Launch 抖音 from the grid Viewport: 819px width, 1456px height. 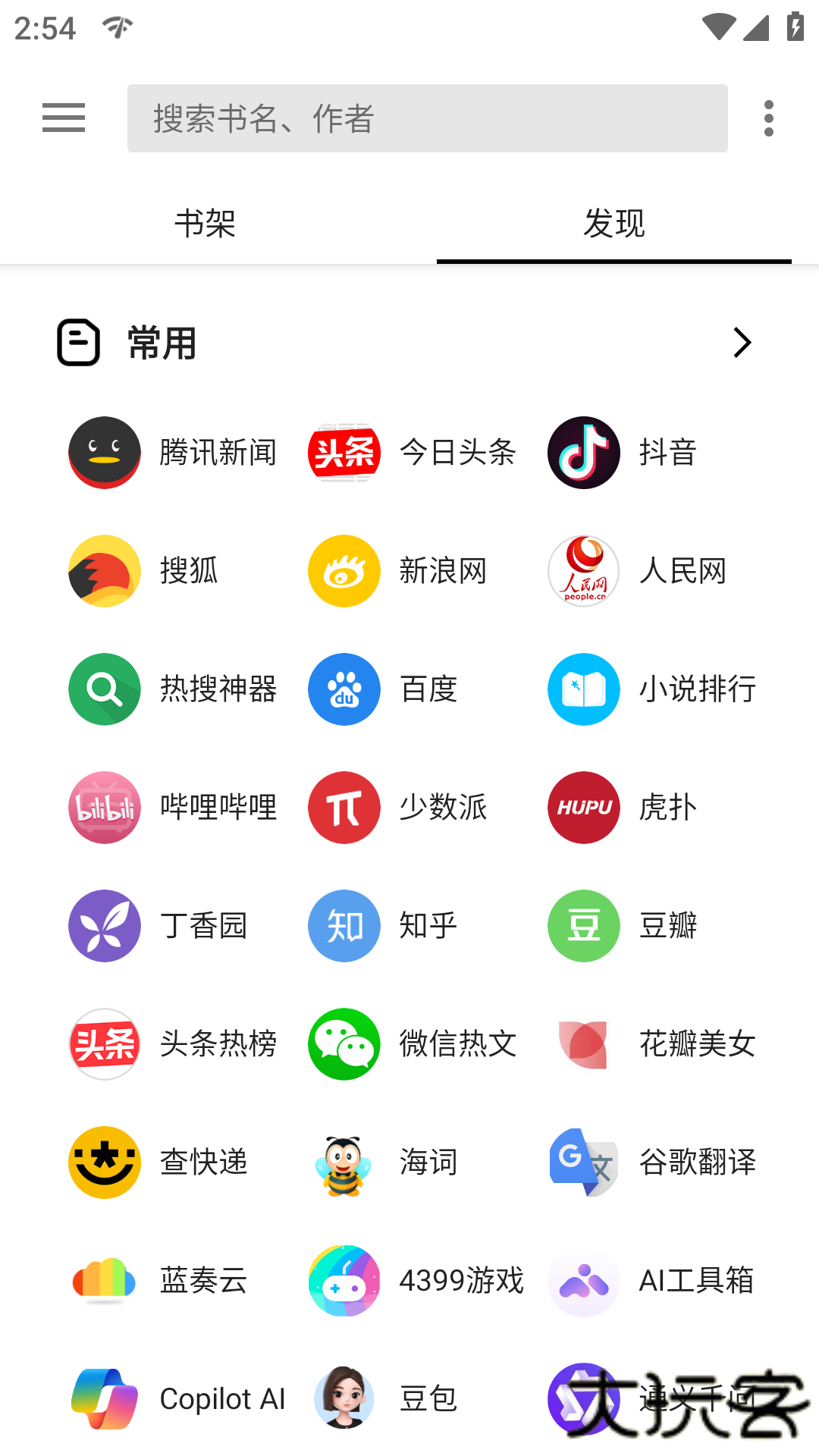point(583,451)
